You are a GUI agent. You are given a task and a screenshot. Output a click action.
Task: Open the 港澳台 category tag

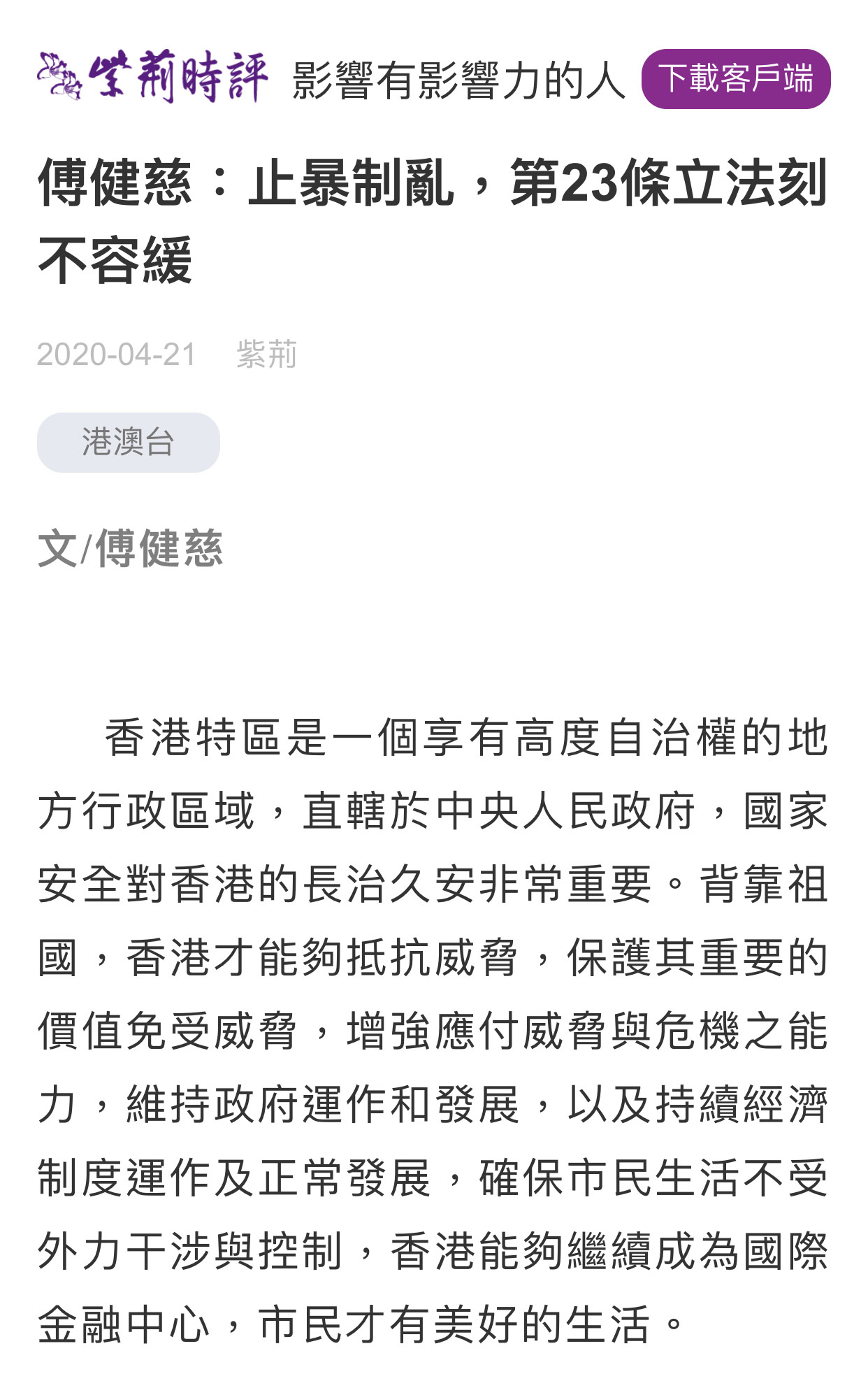coord(129,443)
